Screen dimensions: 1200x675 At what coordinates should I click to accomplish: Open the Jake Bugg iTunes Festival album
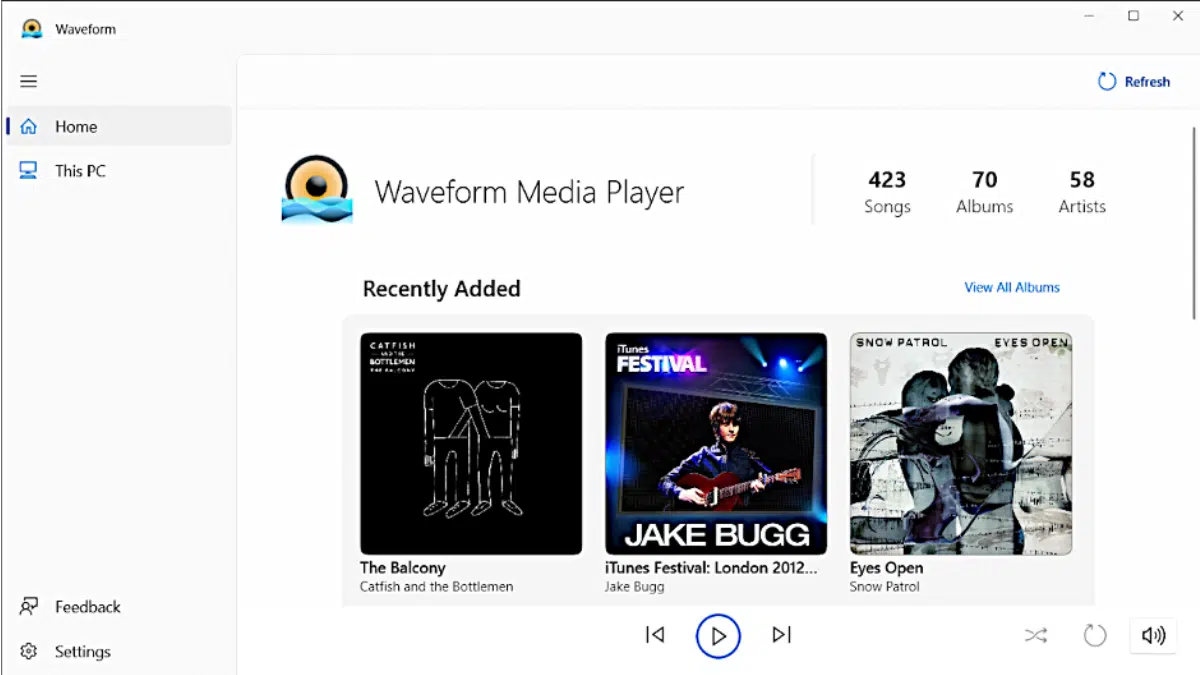point(716,444)
